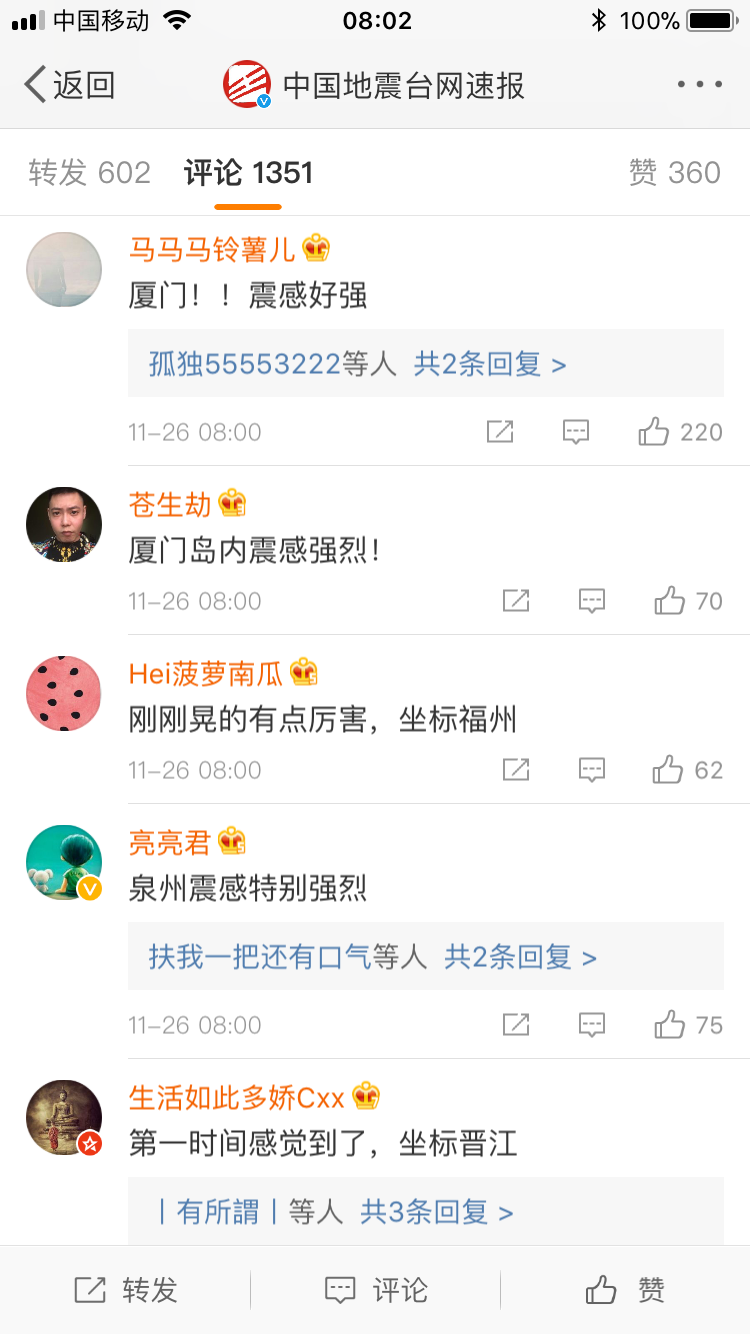Reply to Hei菠萝南瓜's comment
750x1334 pixels.
pos(592,770)
